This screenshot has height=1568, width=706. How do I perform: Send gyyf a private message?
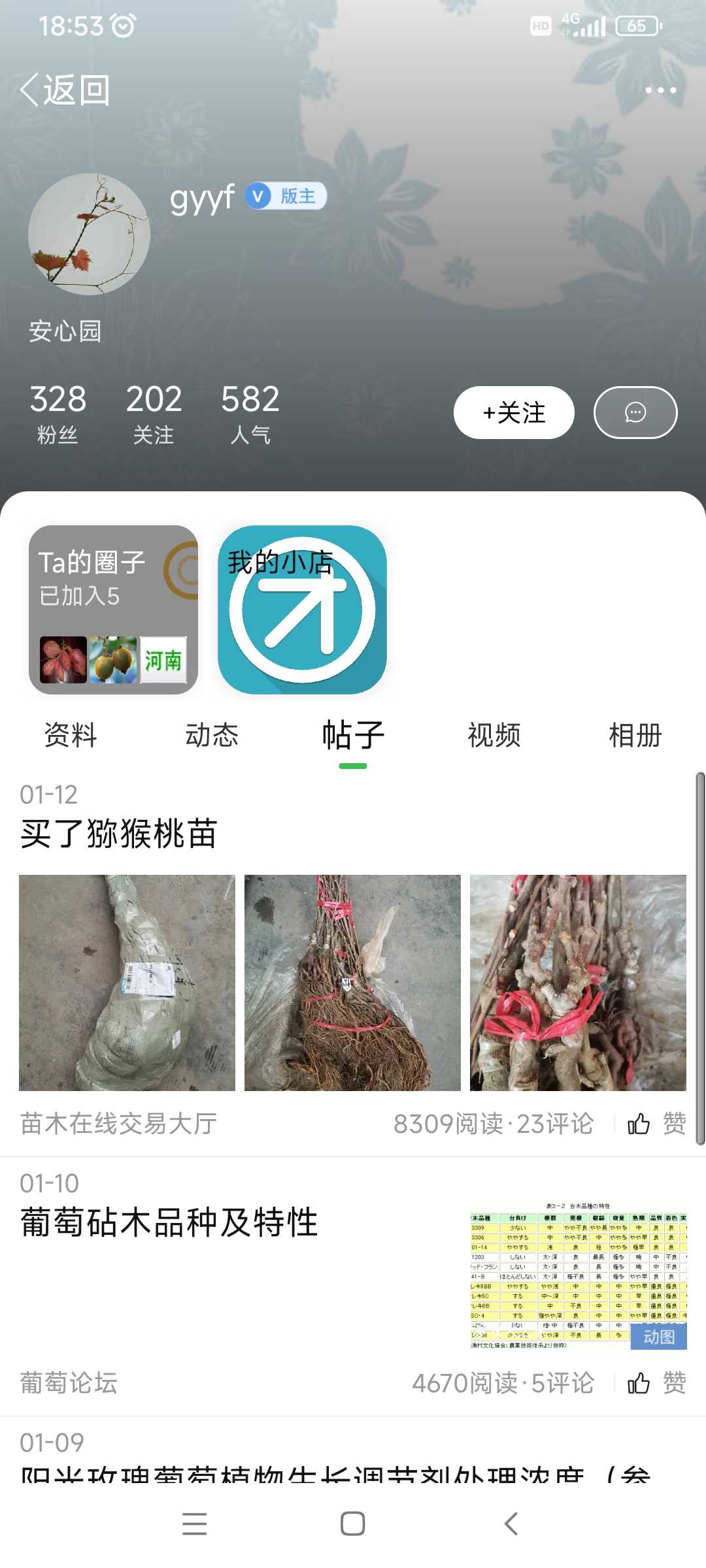pos(635,413)
